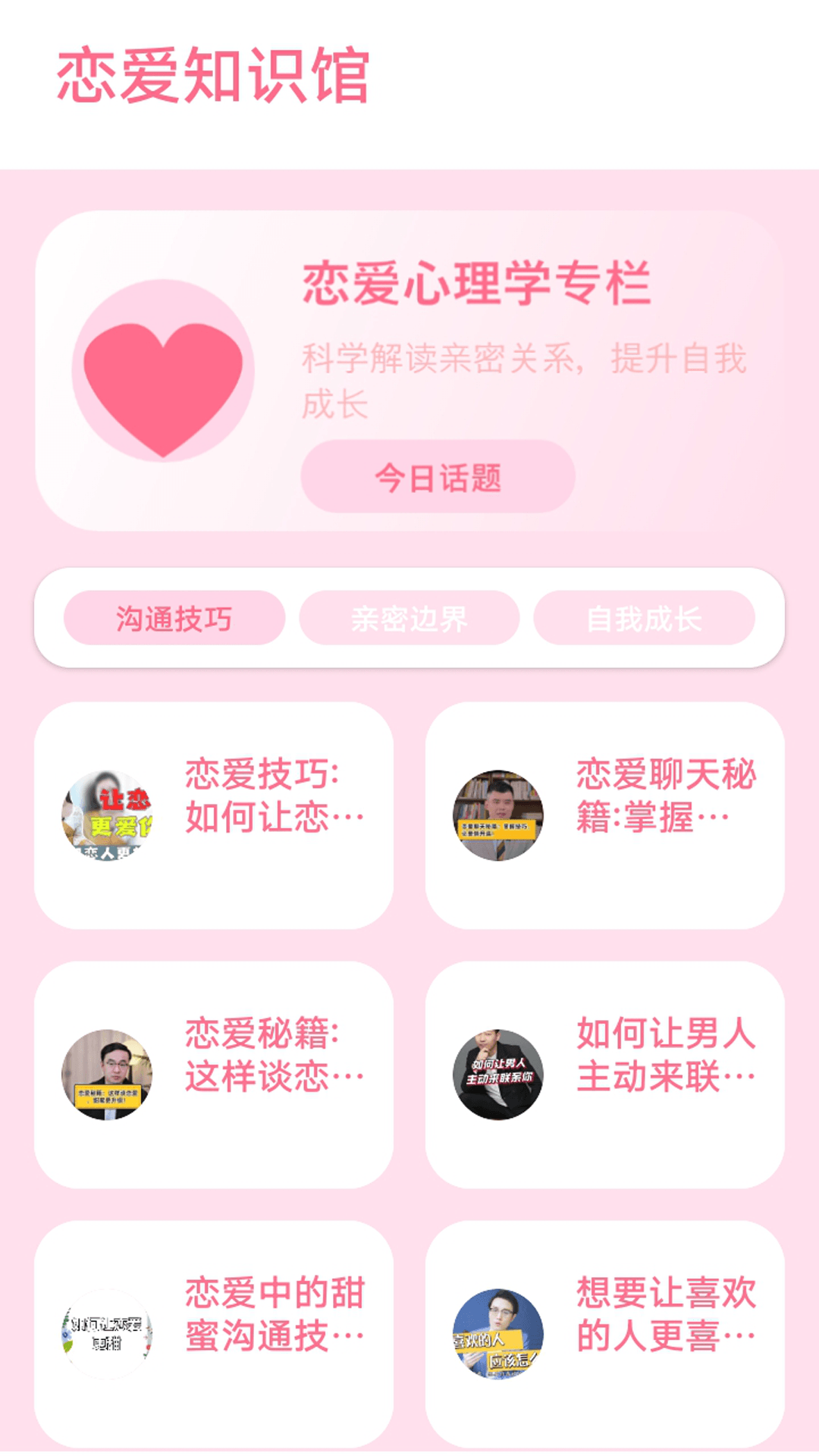The width and height of the screenshot is (819, 1456).
Task: Click the pink heart icon
Action: click(x=163, y=372)
